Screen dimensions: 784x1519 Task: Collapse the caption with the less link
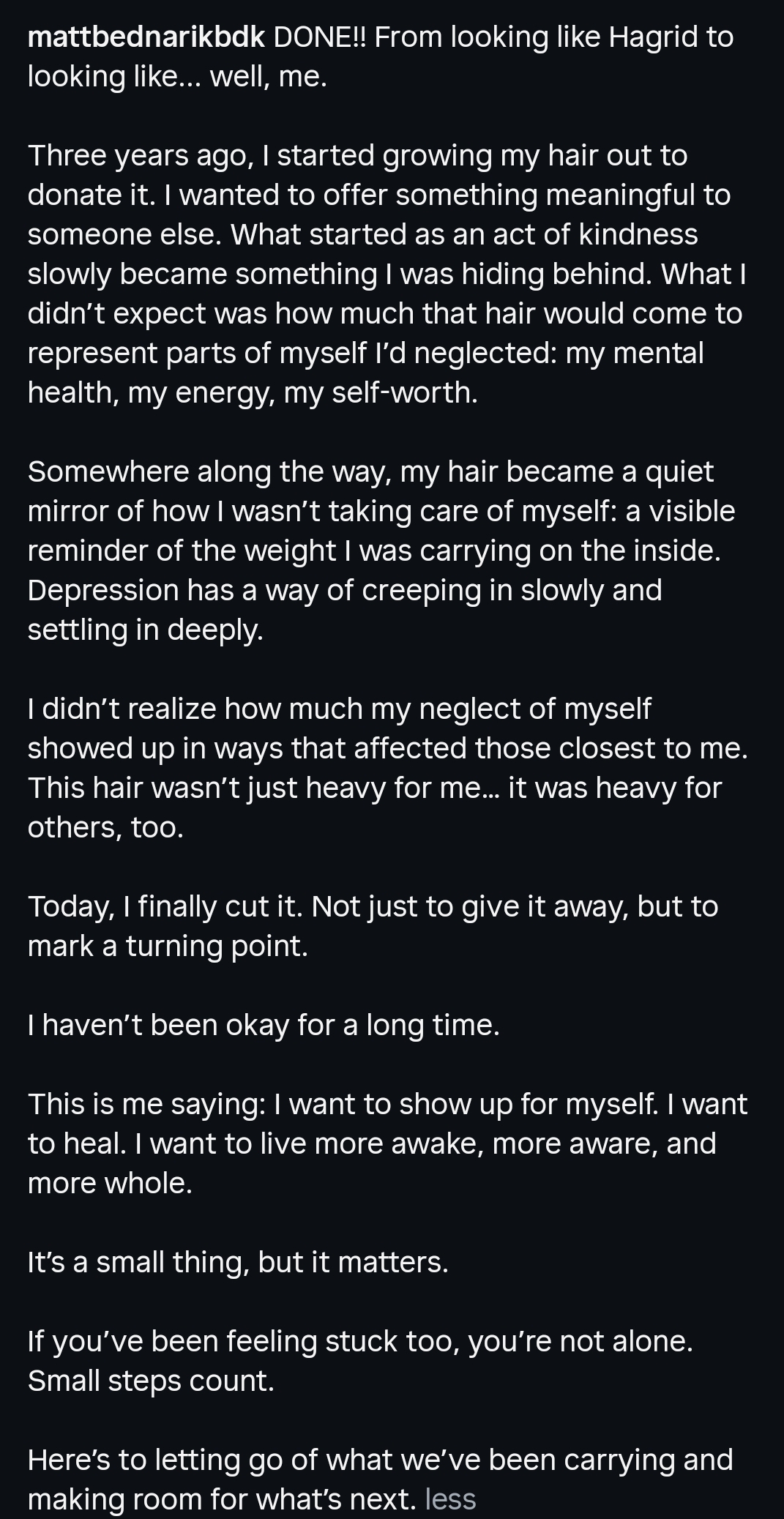(450, 1499)
